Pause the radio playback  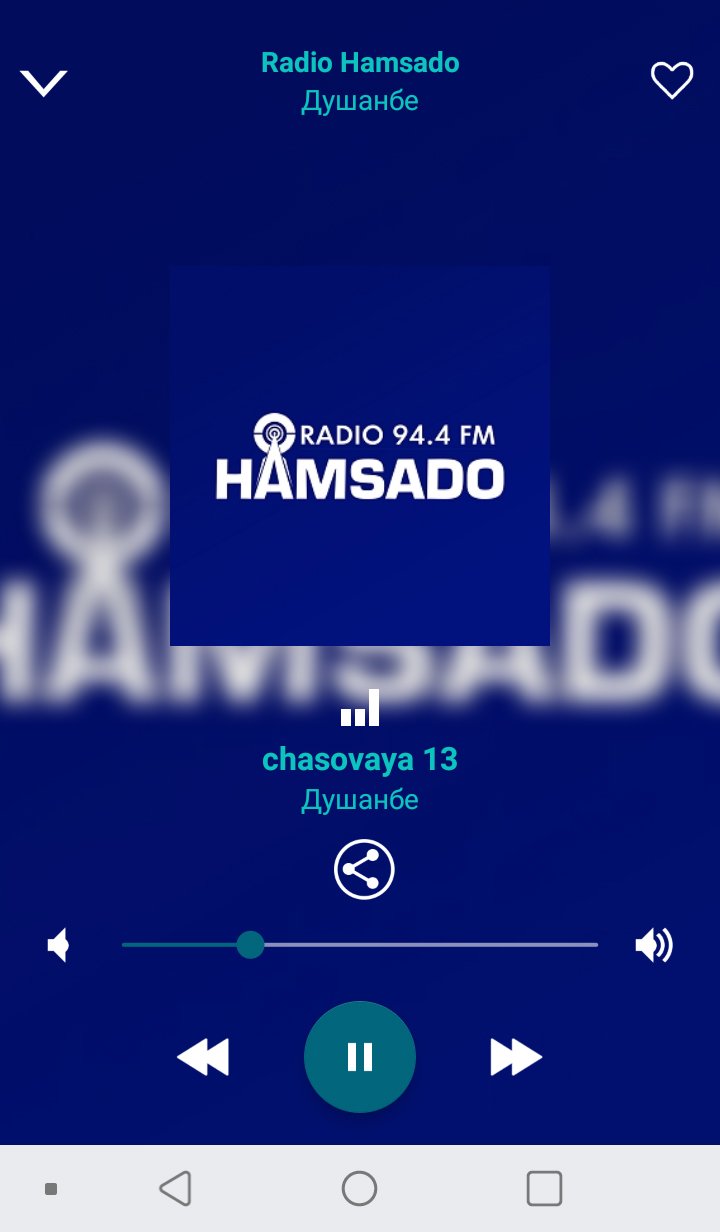360,1057
